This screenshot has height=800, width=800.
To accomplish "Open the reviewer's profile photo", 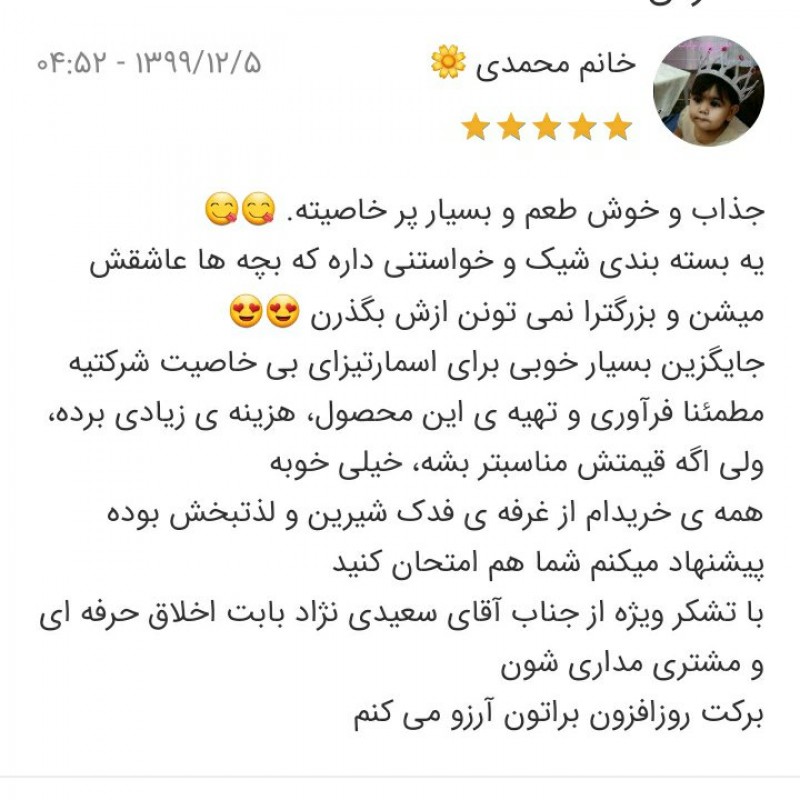I will click(x=708, y=91).
